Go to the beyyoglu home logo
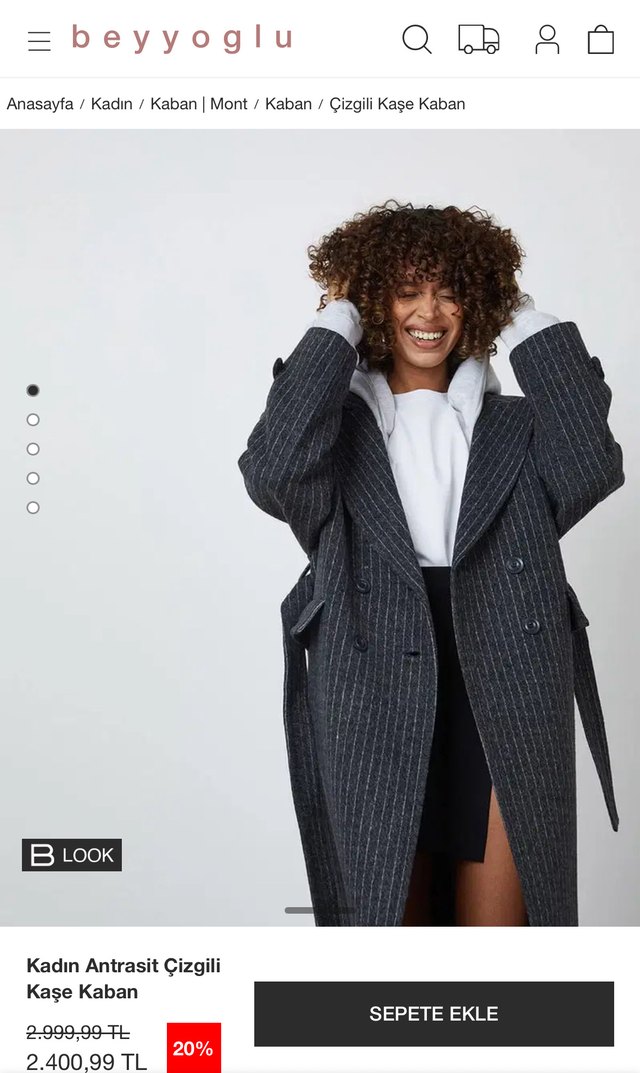This screenshot has width=640, height=1073. click(x=182, y=38)
